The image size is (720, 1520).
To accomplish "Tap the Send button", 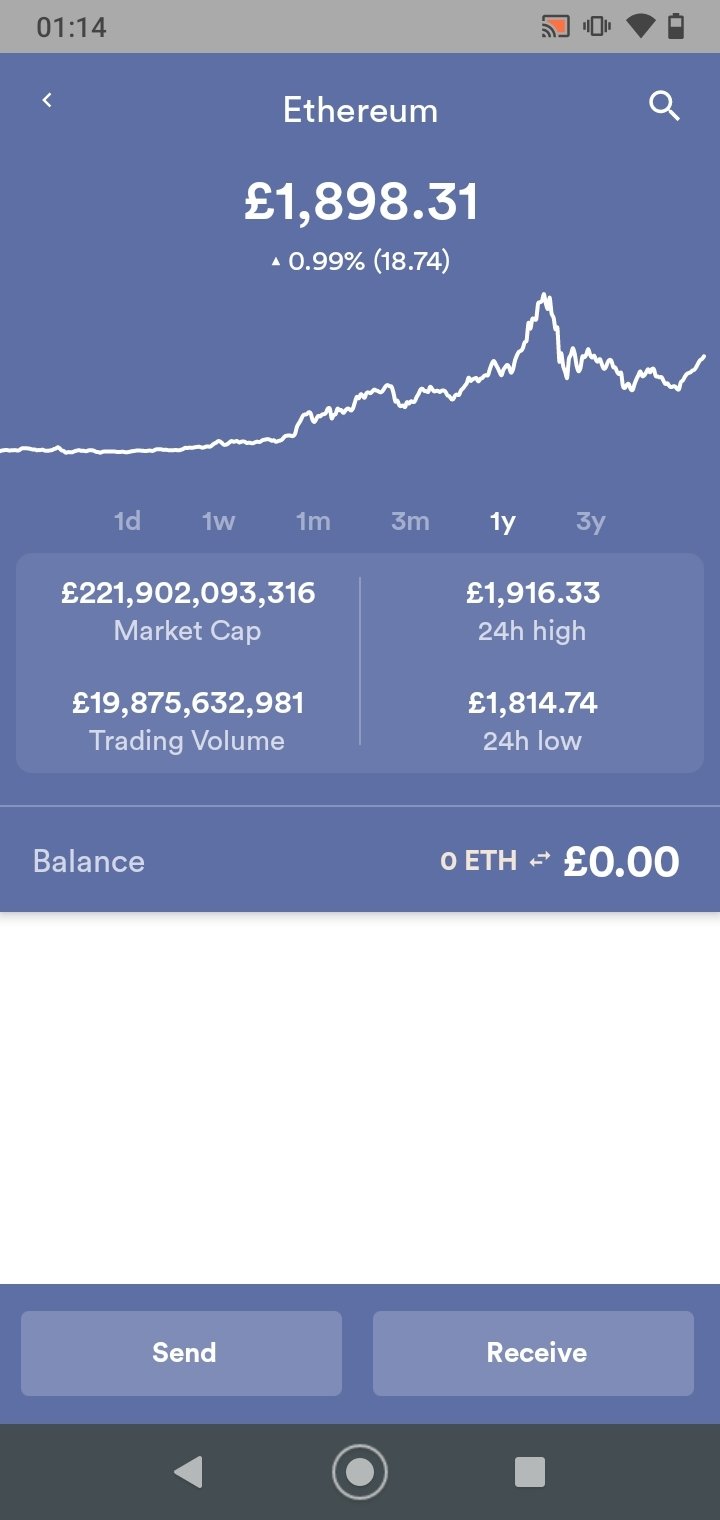I will [182, 1353].
